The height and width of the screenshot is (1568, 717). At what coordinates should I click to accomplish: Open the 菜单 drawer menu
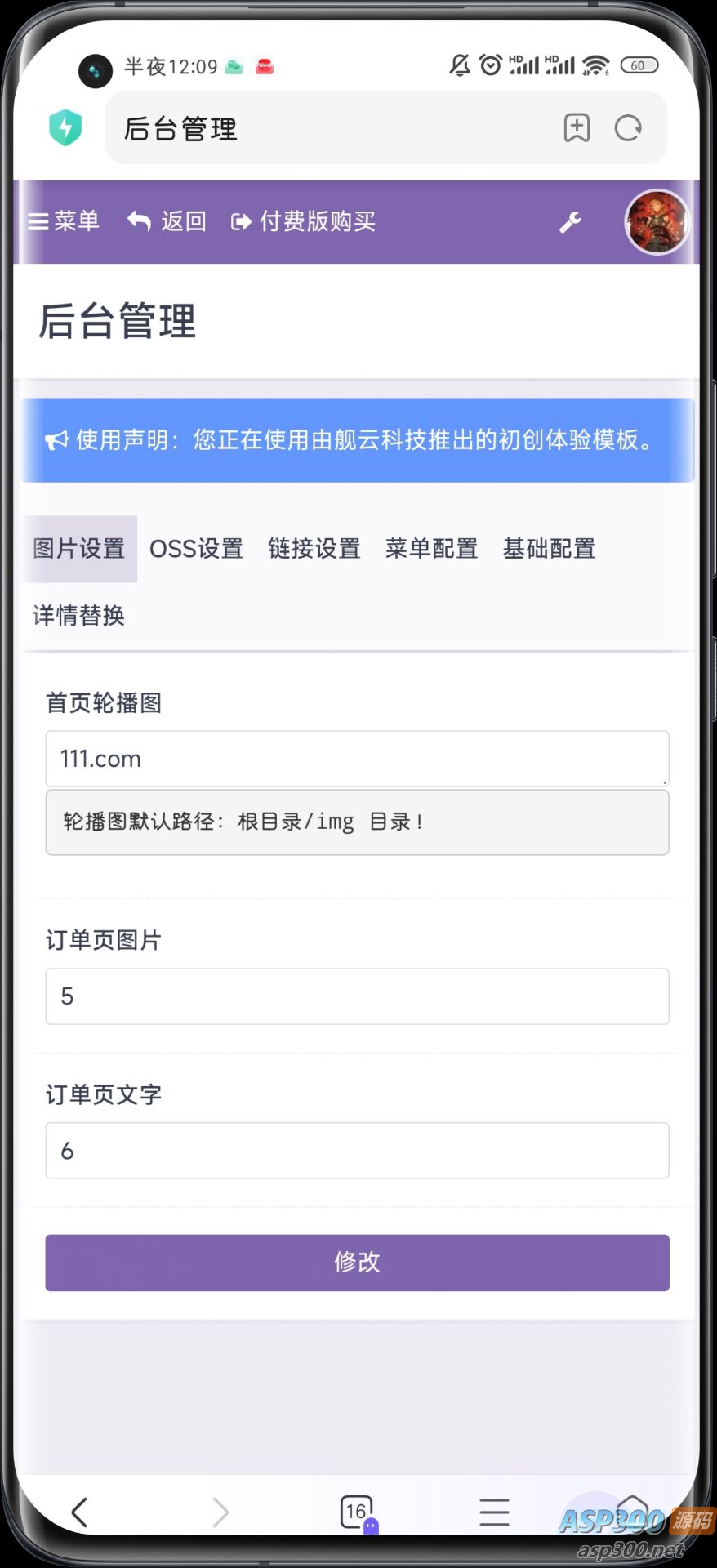pos(64,221)
